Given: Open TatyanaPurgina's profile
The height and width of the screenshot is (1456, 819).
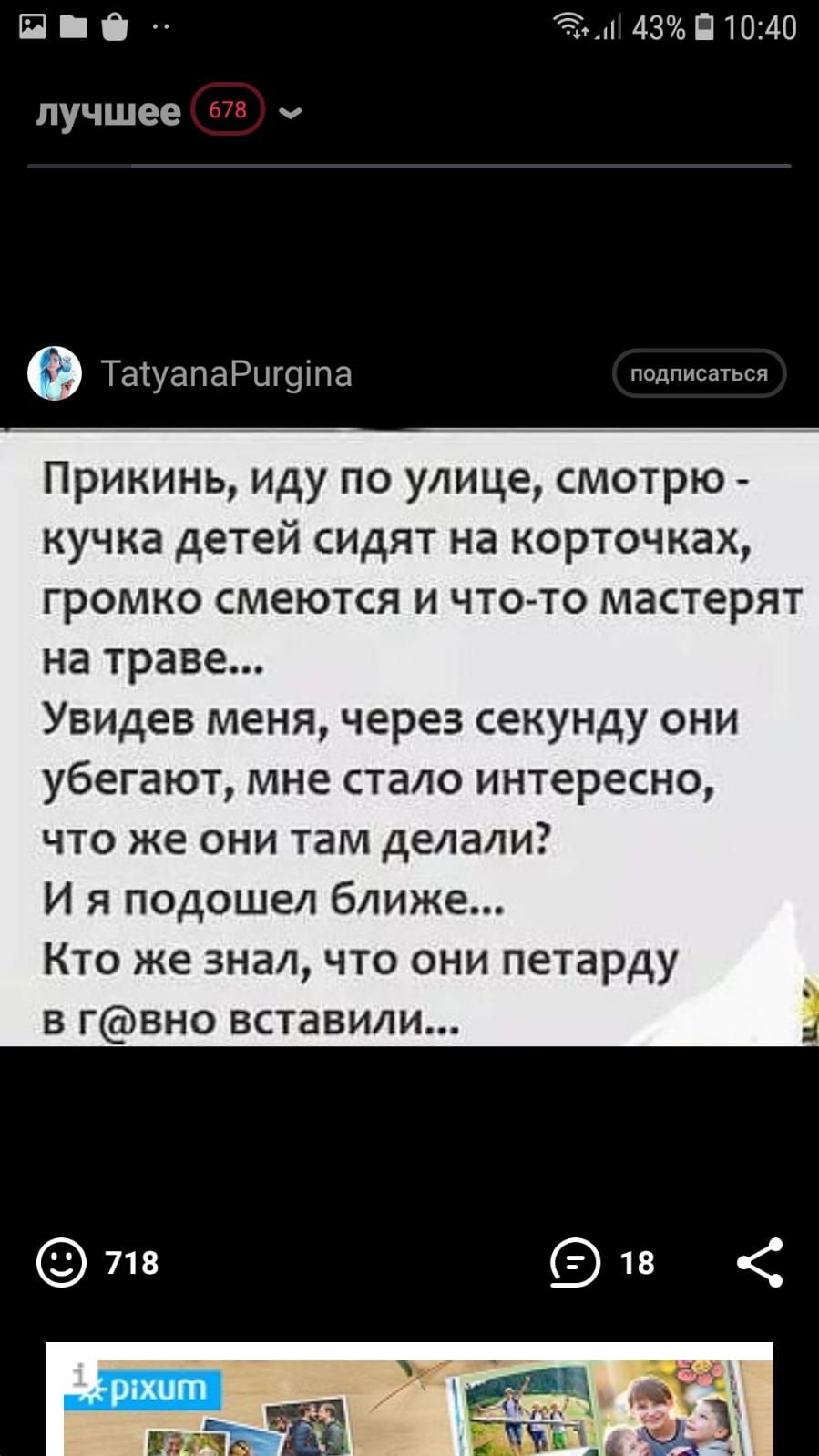Looking at the screenshot, I should point(225,374).
